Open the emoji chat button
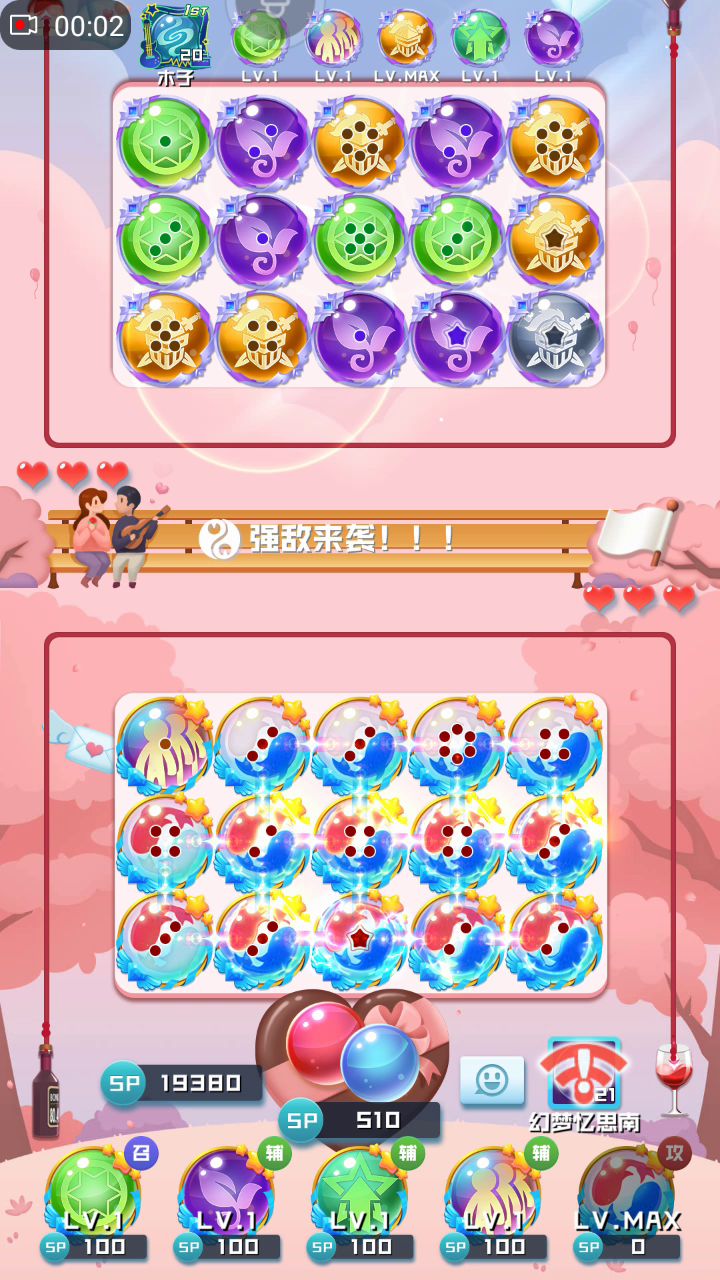Image resolution: width=720 pixels, height=1280 pixels. coord(492,1081)
